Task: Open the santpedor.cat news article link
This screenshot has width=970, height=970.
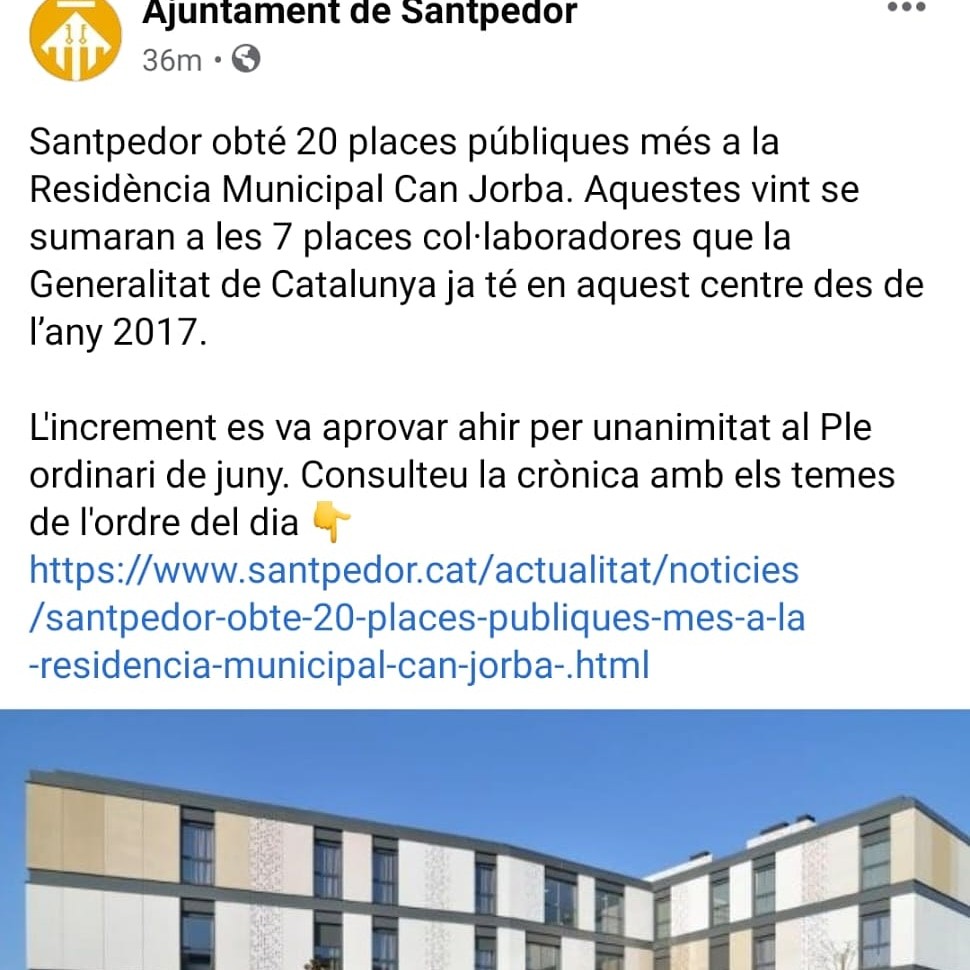Action: coord(416,617)
